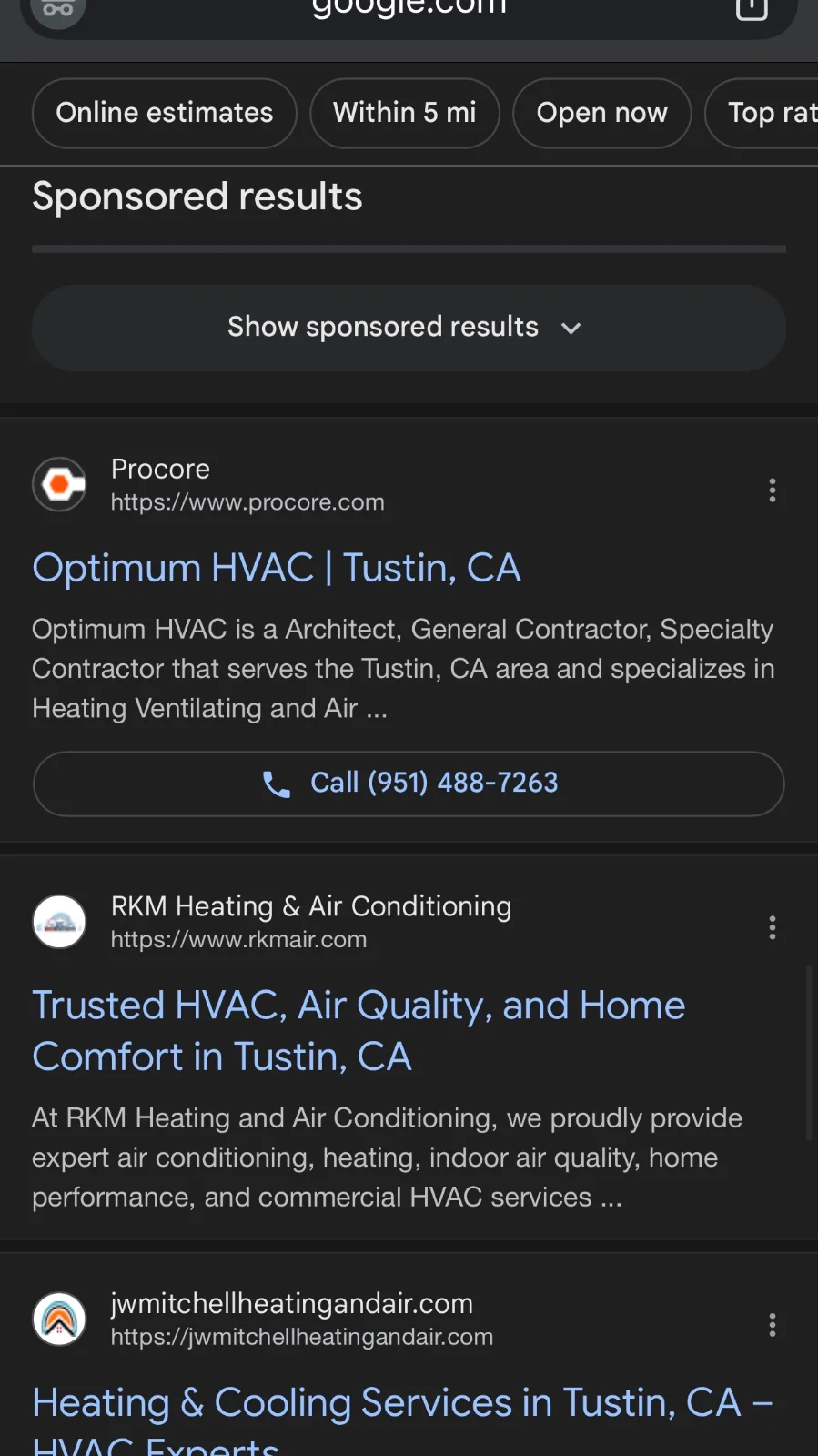Apply the Within 5 mi filter

[x=404, y=113]
